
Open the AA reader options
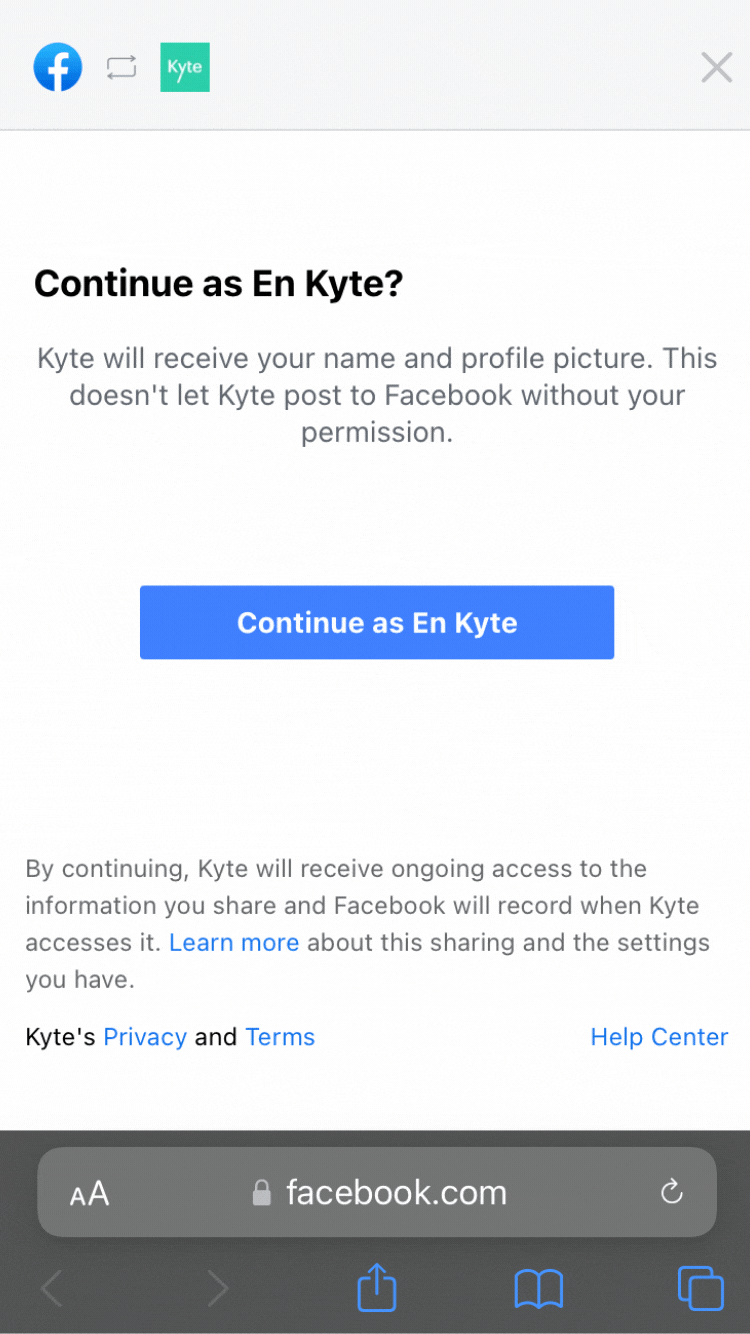tap(89, 1193)
